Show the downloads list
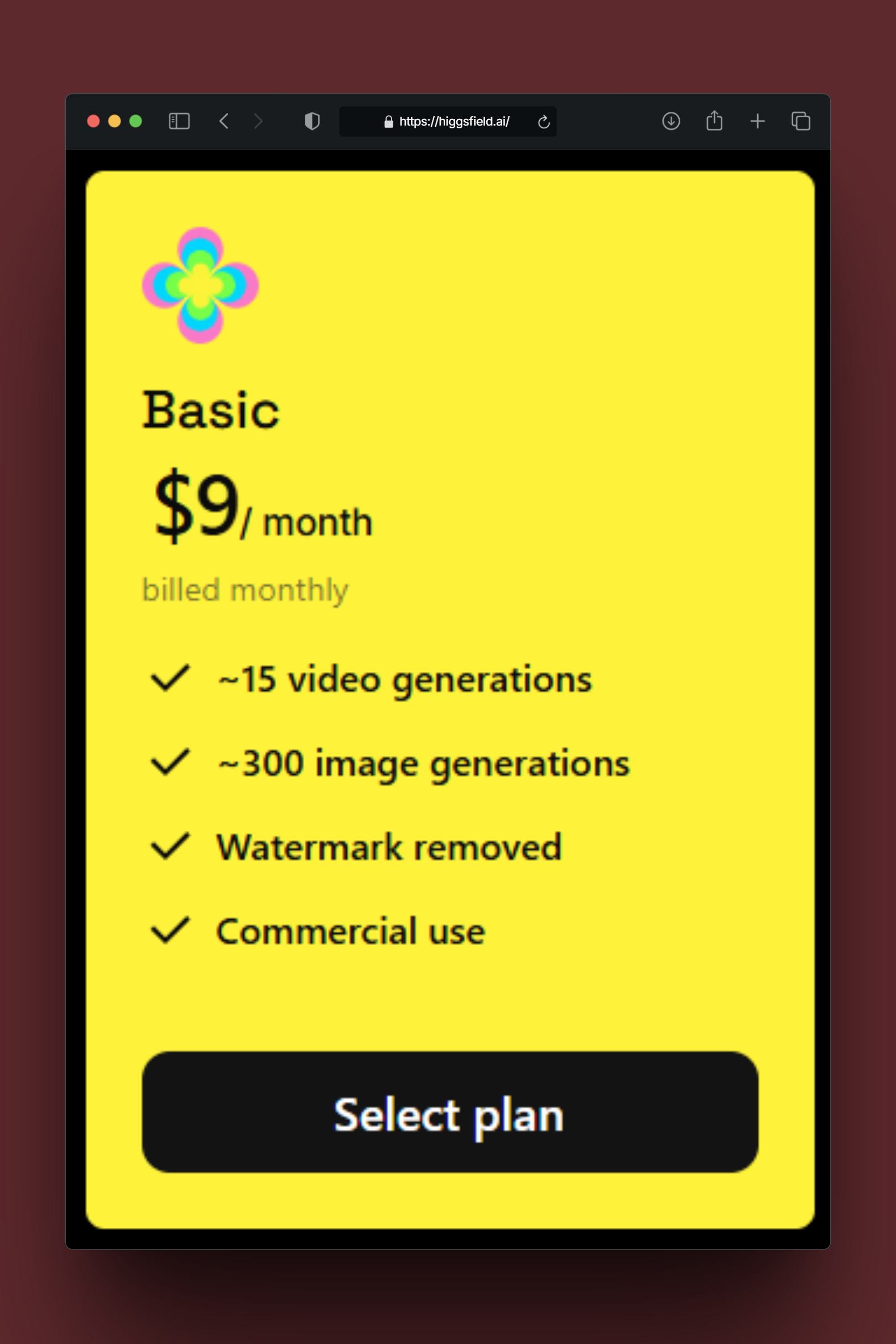Image resolution: width=896 pixels, height=1344 pixels. click(671, 121)
